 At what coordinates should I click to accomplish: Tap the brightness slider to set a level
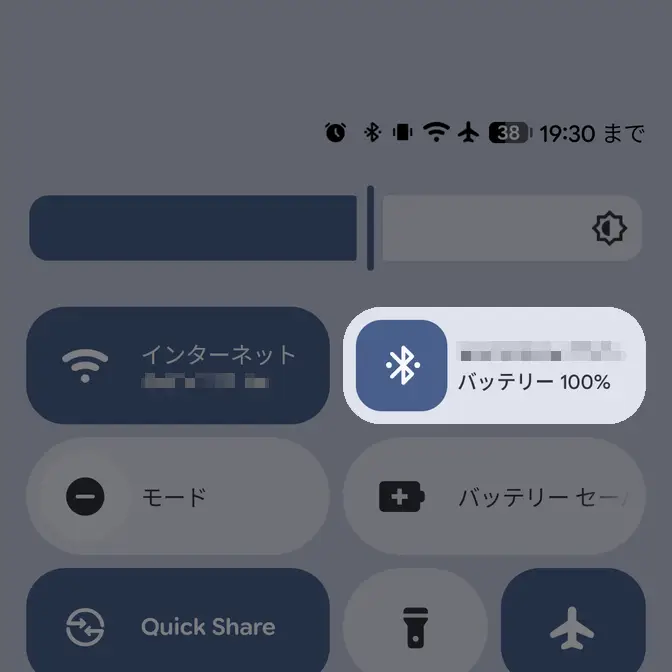(x=335, y=228)
